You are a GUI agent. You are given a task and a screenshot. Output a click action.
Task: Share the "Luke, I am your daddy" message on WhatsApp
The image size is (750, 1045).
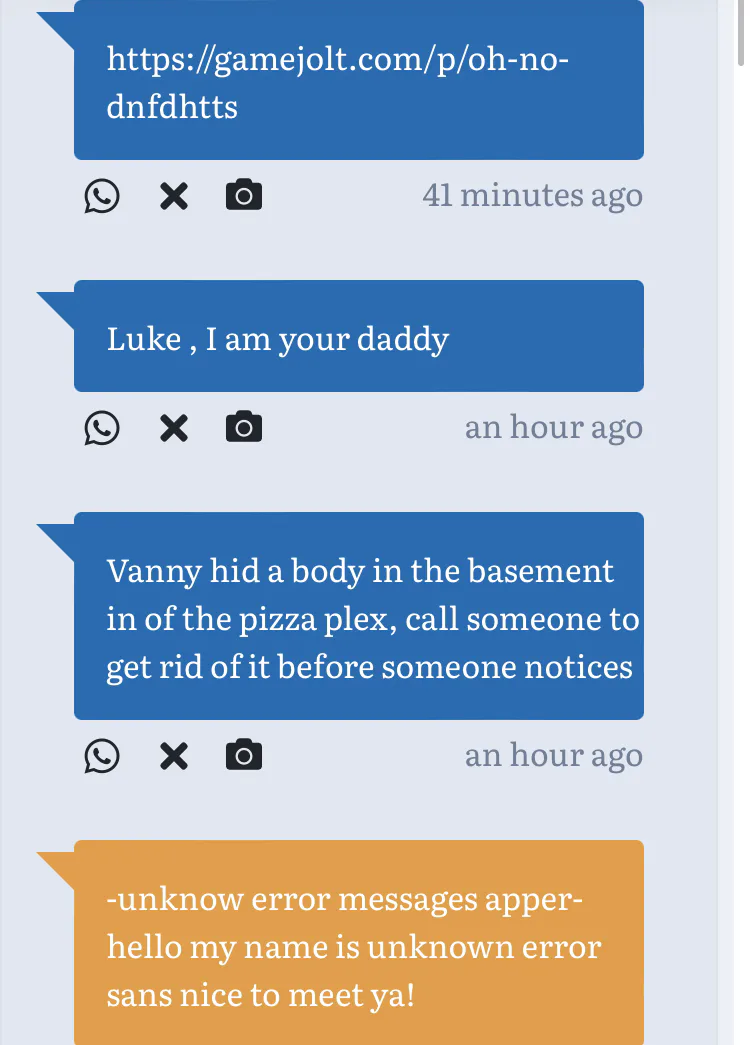pos(102,428)
